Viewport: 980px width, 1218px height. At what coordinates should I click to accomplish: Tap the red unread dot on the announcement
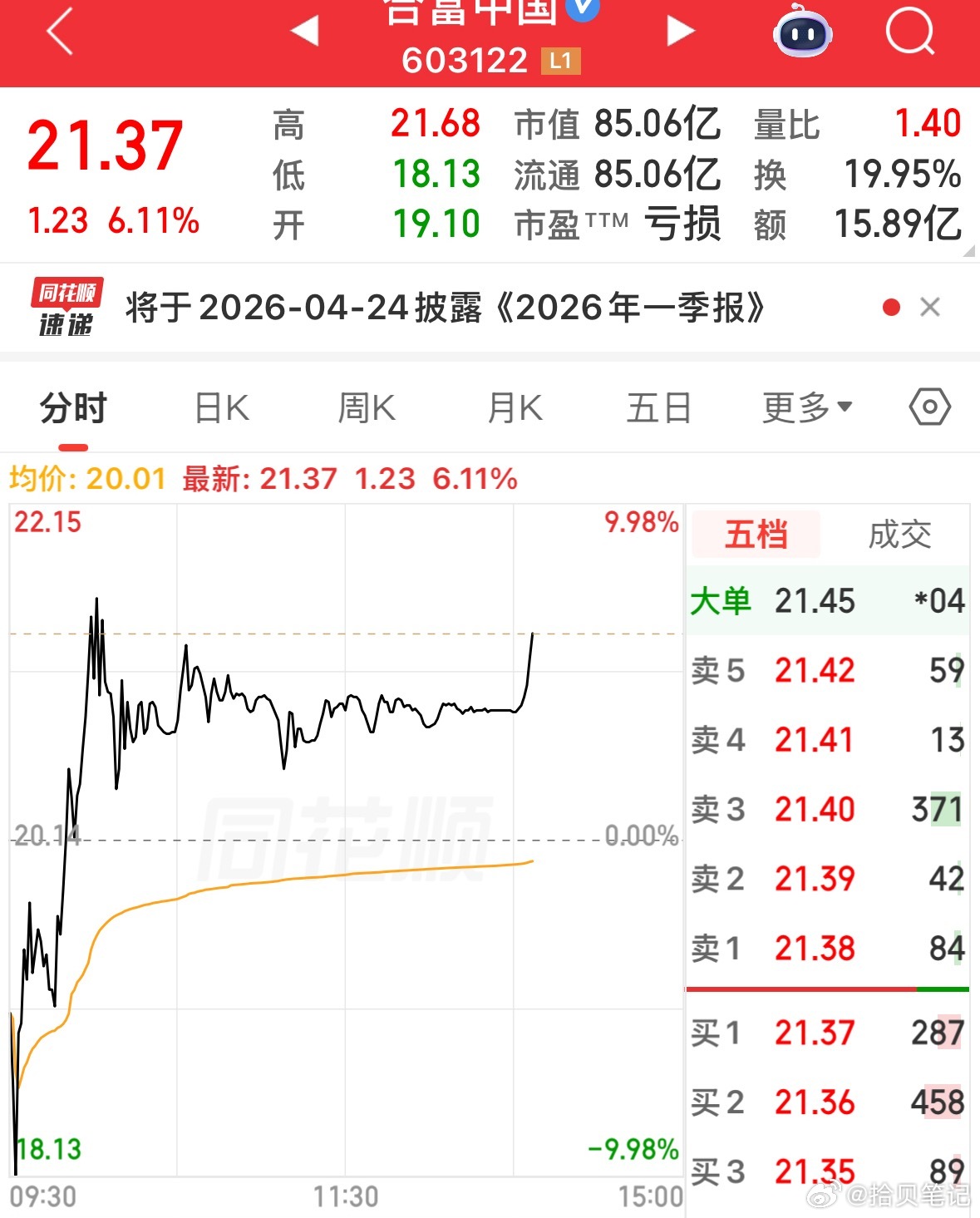[x=891, y=307]
